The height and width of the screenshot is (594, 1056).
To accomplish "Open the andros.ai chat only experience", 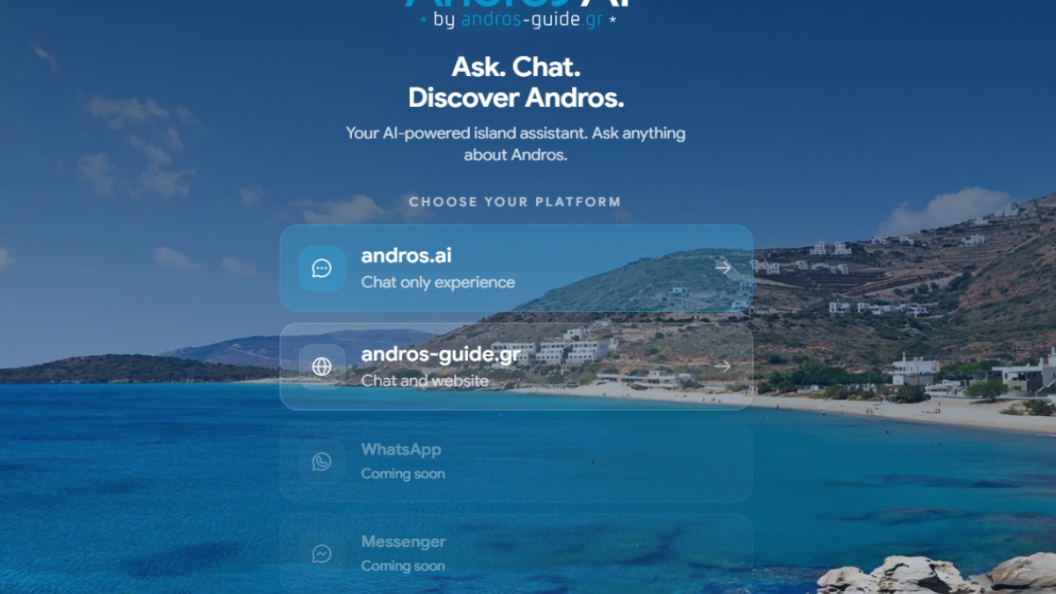I will (x=516, y=268).
